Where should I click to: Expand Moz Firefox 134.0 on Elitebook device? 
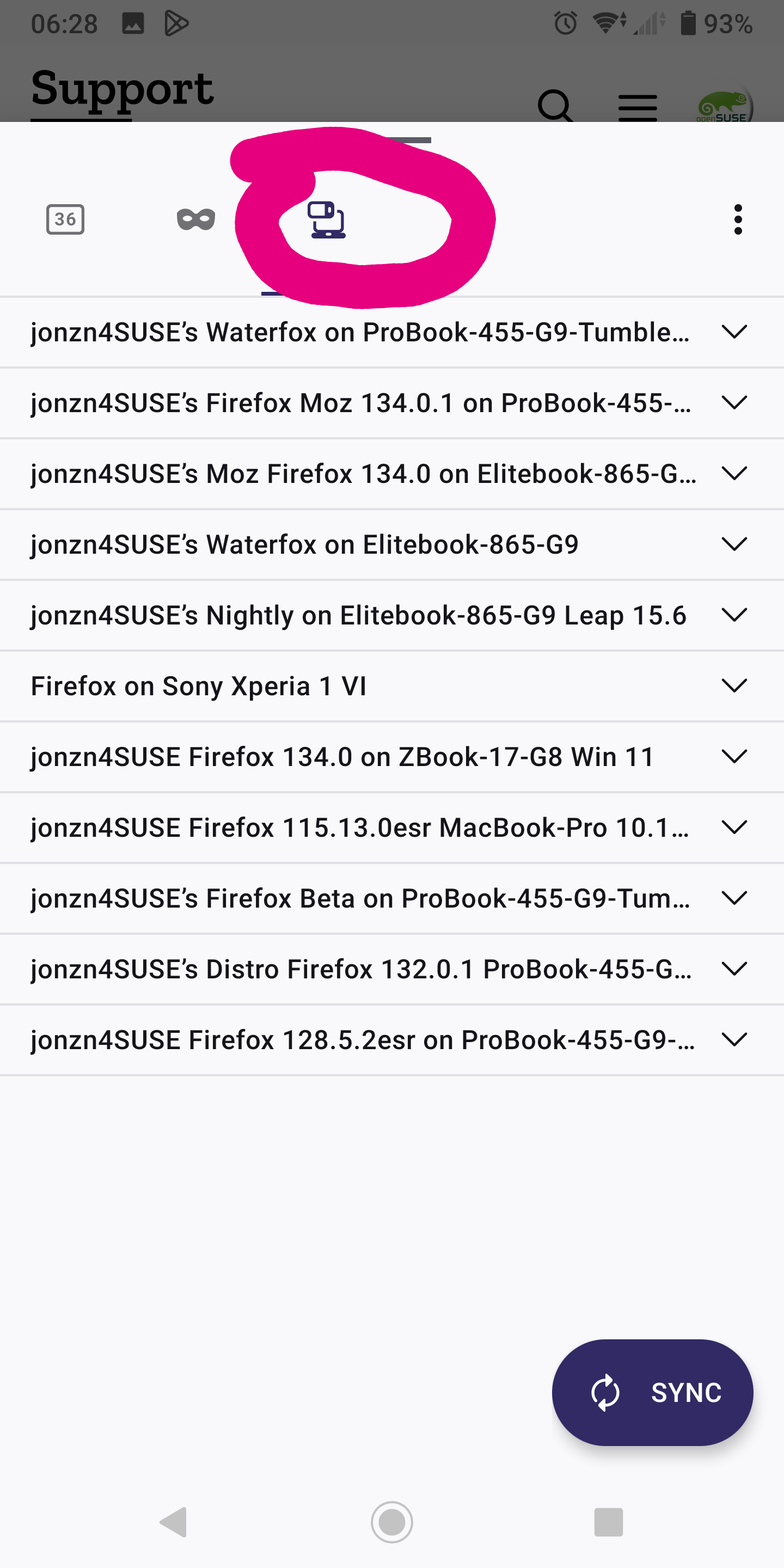tap(734, 474)
